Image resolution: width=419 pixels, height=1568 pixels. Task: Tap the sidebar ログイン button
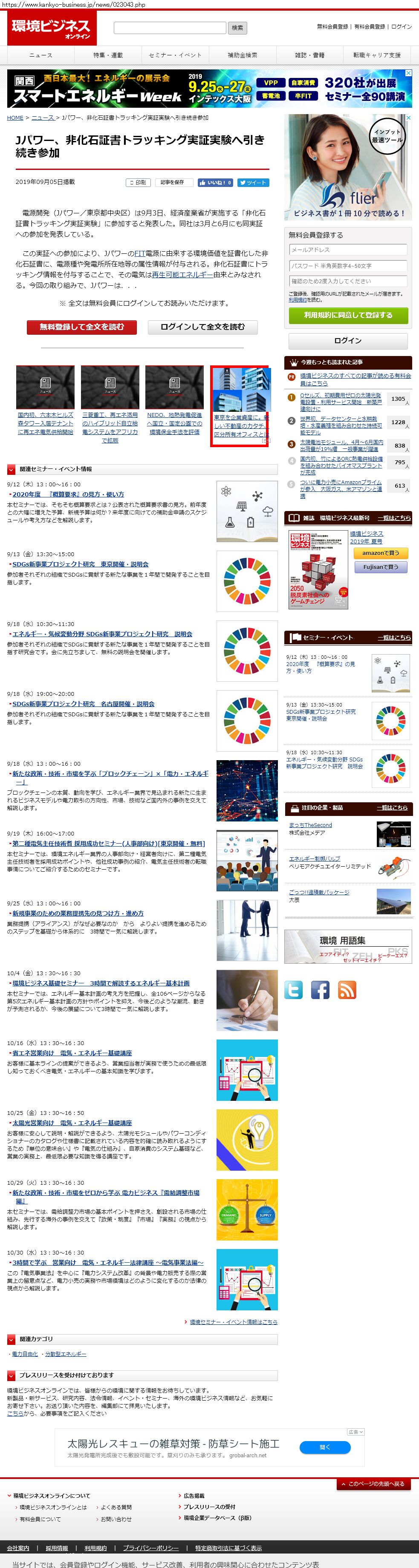[x=348, y=340]
